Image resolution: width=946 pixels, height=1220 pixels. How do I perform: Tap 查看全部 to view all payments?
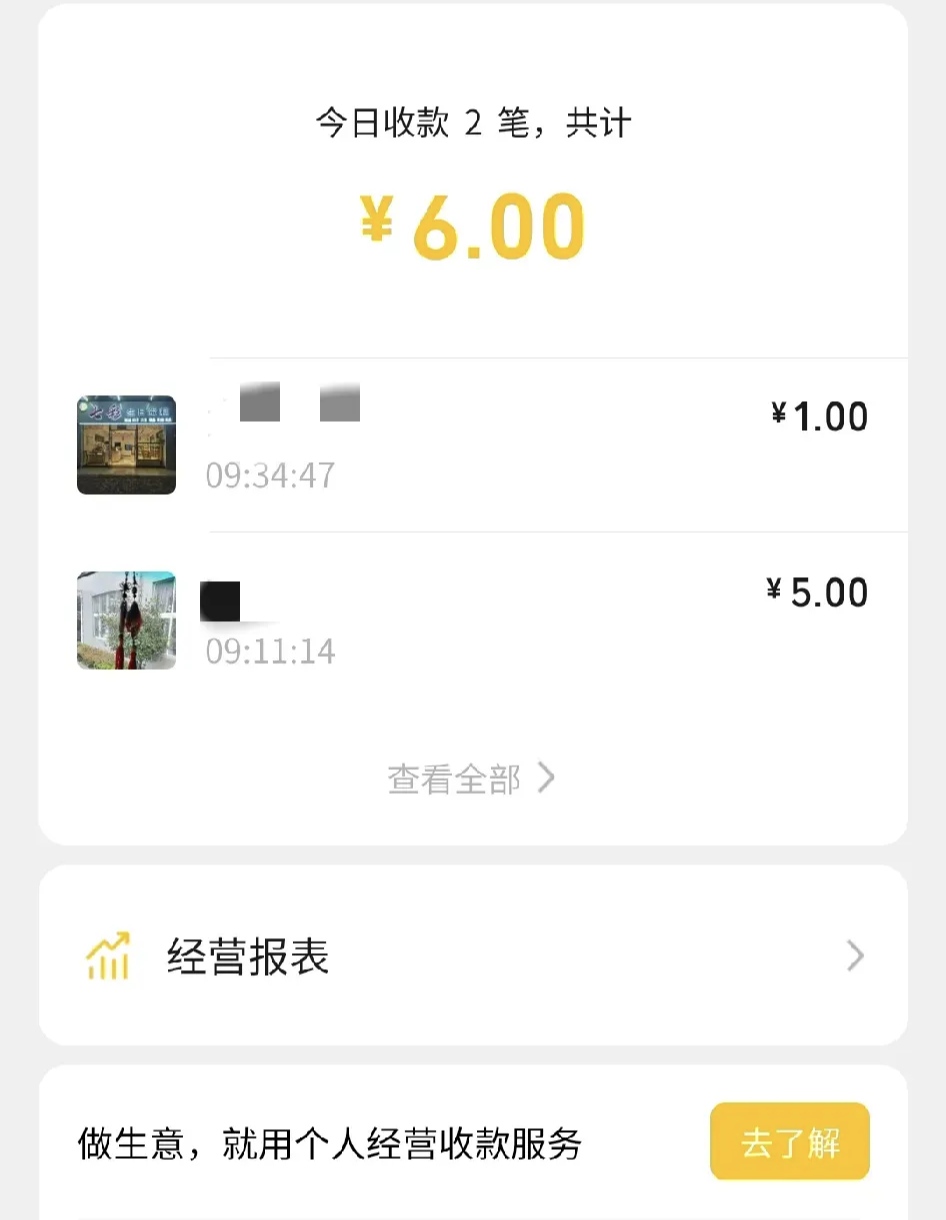coord(471,778)
